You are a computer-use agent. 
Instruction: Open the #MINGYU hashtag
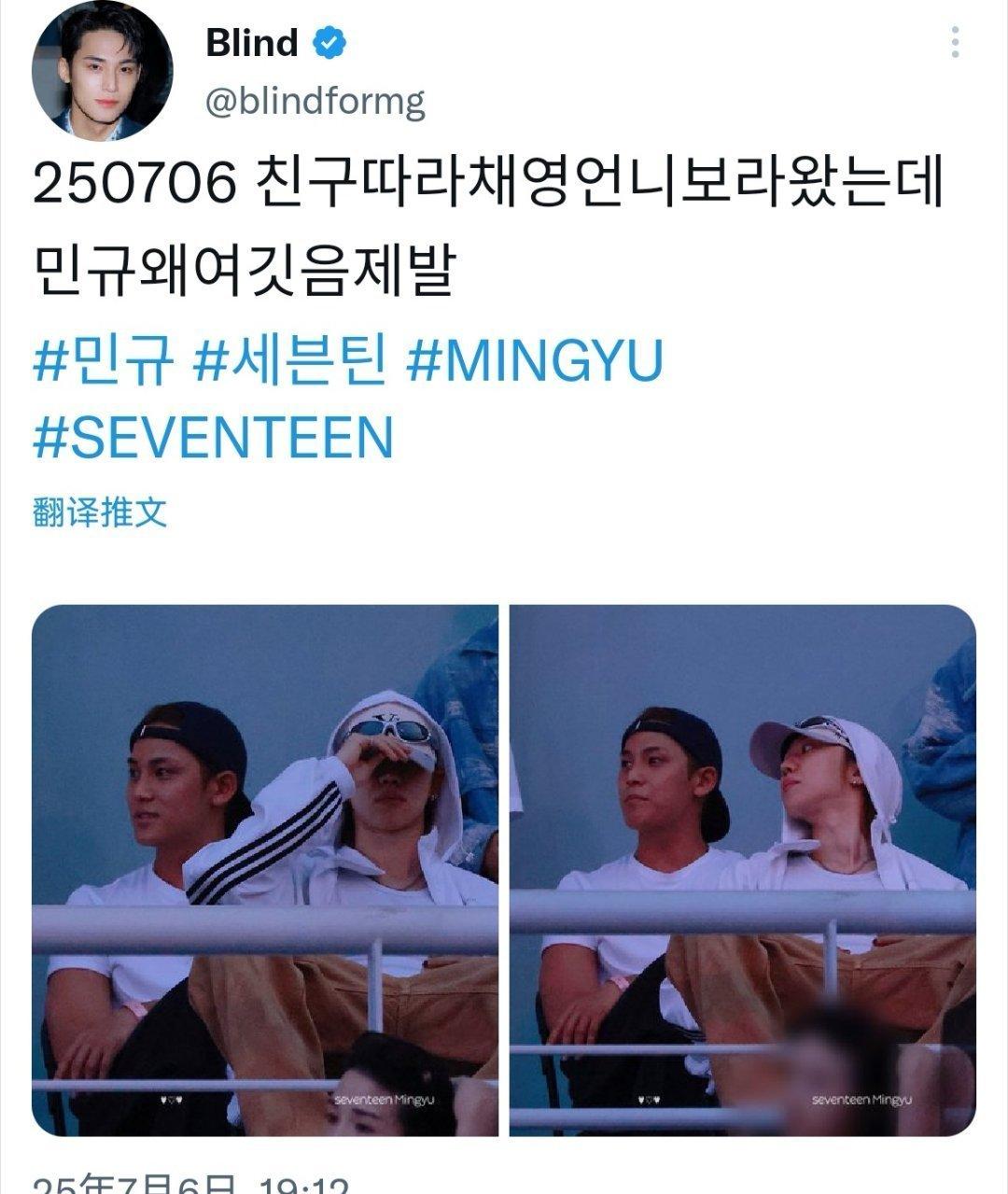(x=535, y=361)
